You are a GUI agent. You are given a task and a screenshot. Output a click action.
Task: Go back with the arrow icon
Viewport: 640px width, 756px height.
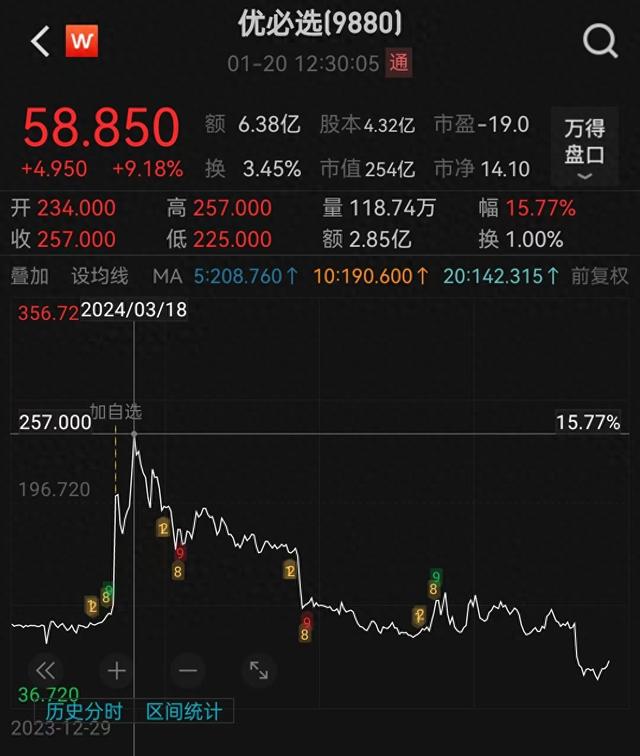40,42
